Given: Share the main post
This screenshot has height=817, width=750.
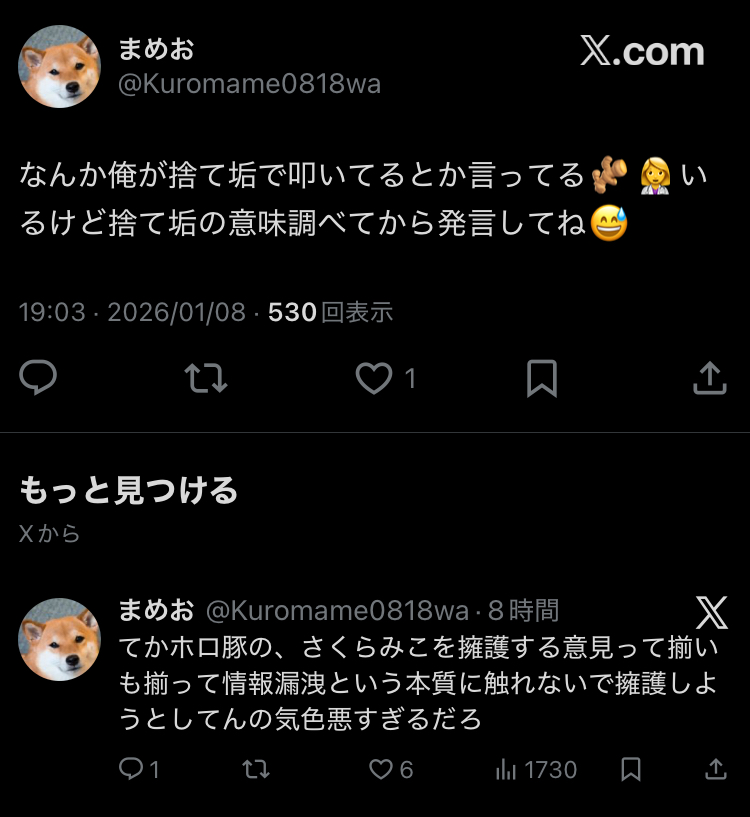Looking at the screenshot, I should click(x=709, y=378).
